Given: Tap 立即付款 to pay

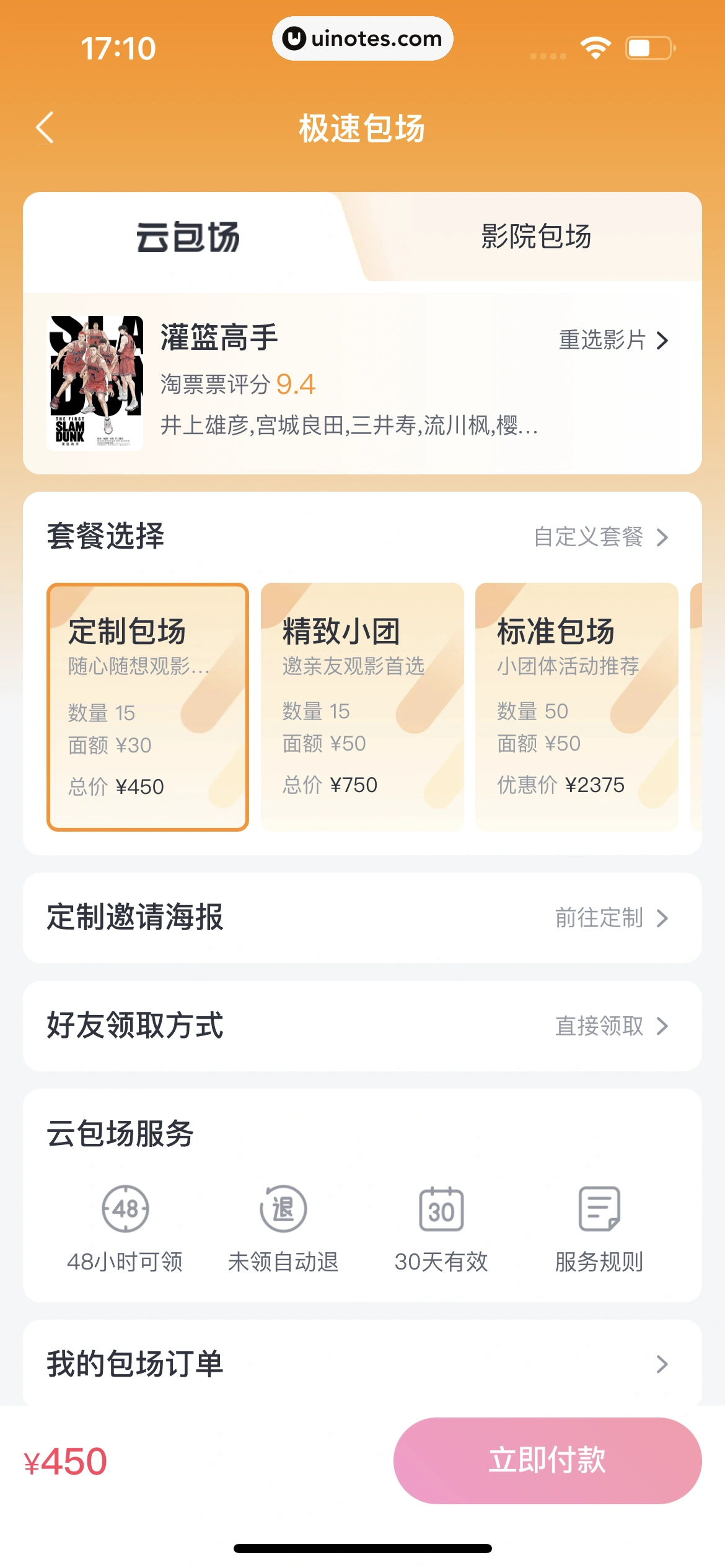Looking at the screenshot, I should (x=548, y=1460).
